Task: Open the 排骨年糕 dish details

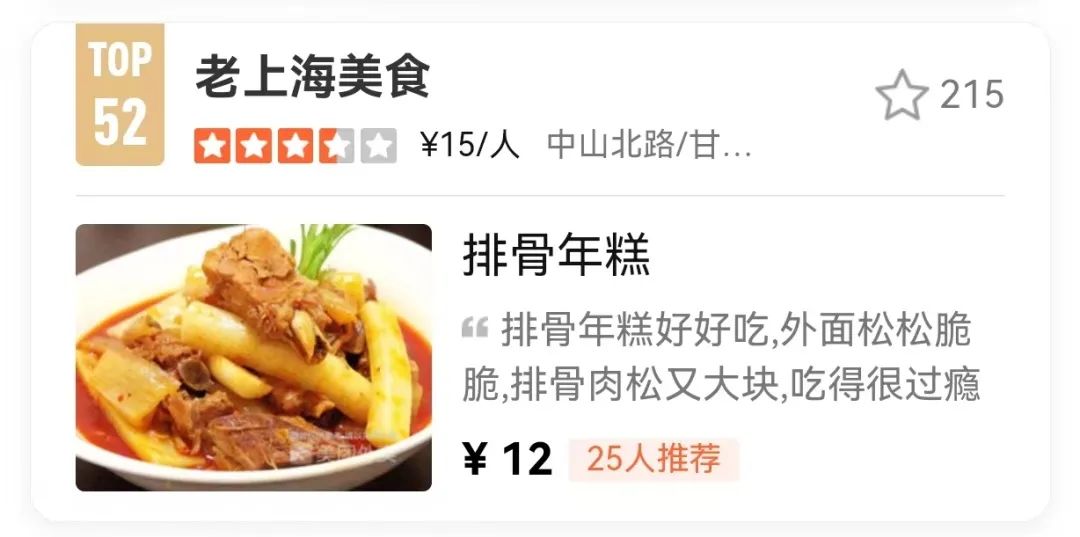Action: click(556, 257)
